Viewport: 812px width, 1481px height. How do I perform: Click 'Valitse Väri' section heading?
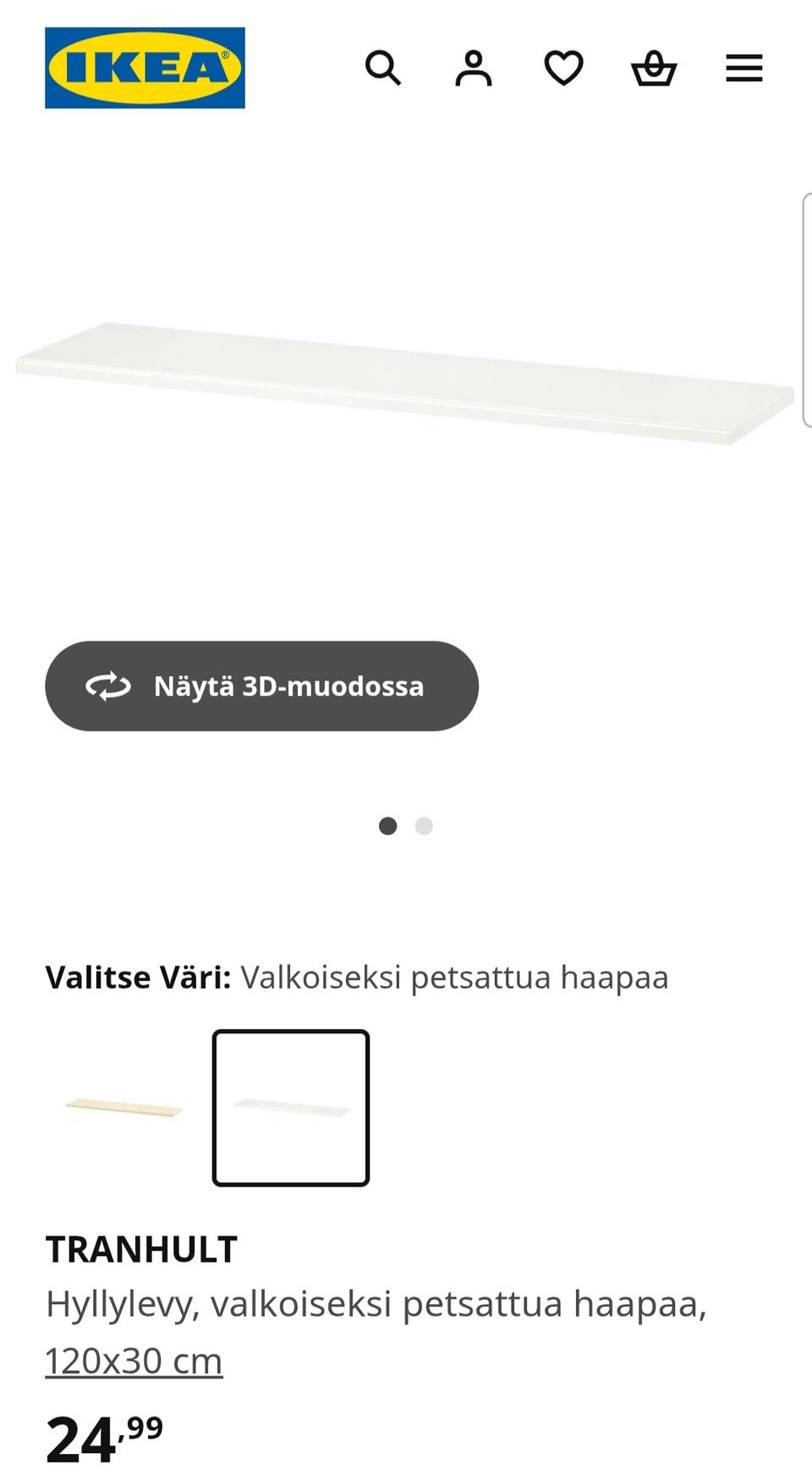[x=135, y=976]
